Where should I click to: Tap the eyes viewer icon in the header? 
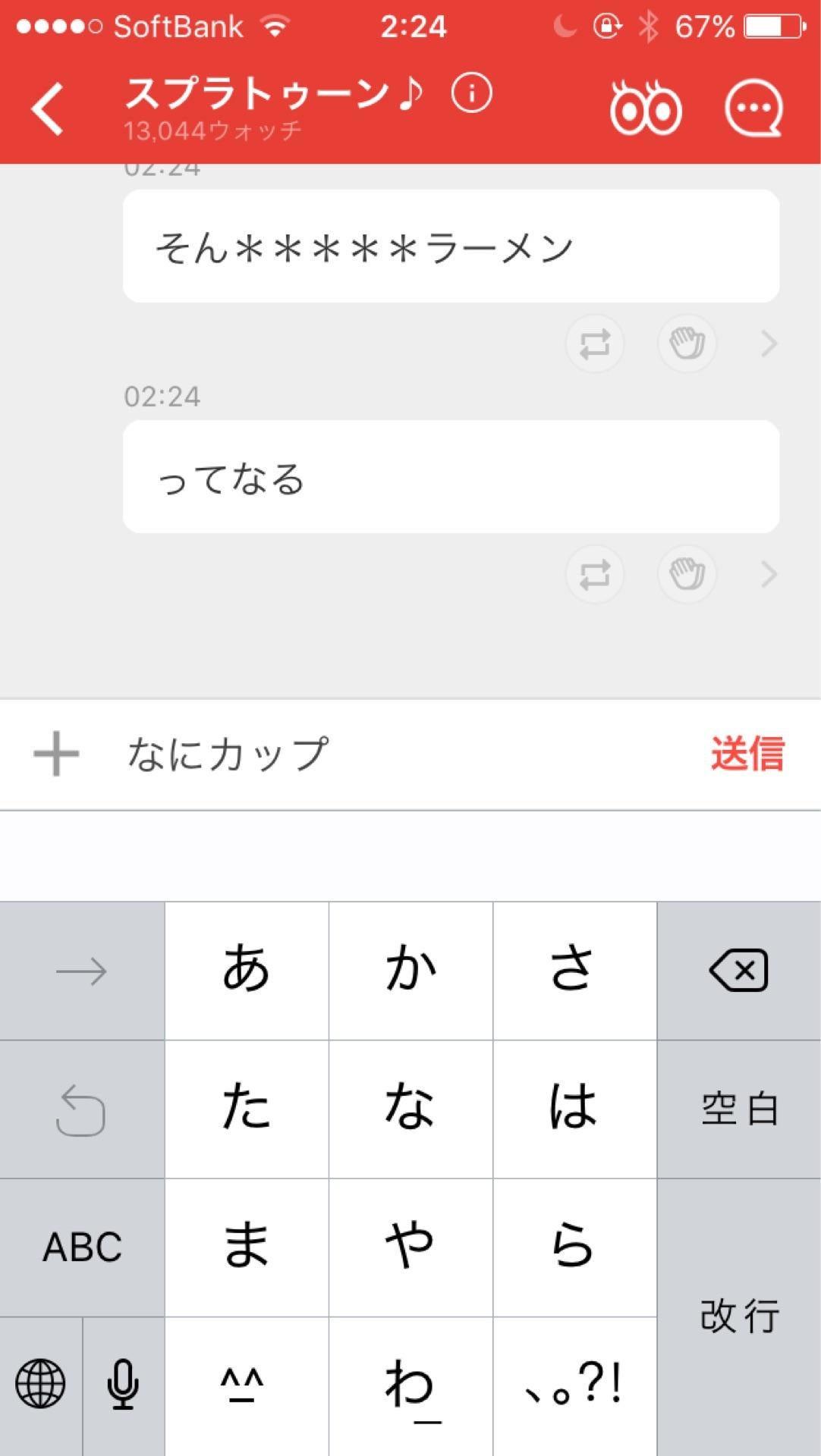[x=646, y=108]
